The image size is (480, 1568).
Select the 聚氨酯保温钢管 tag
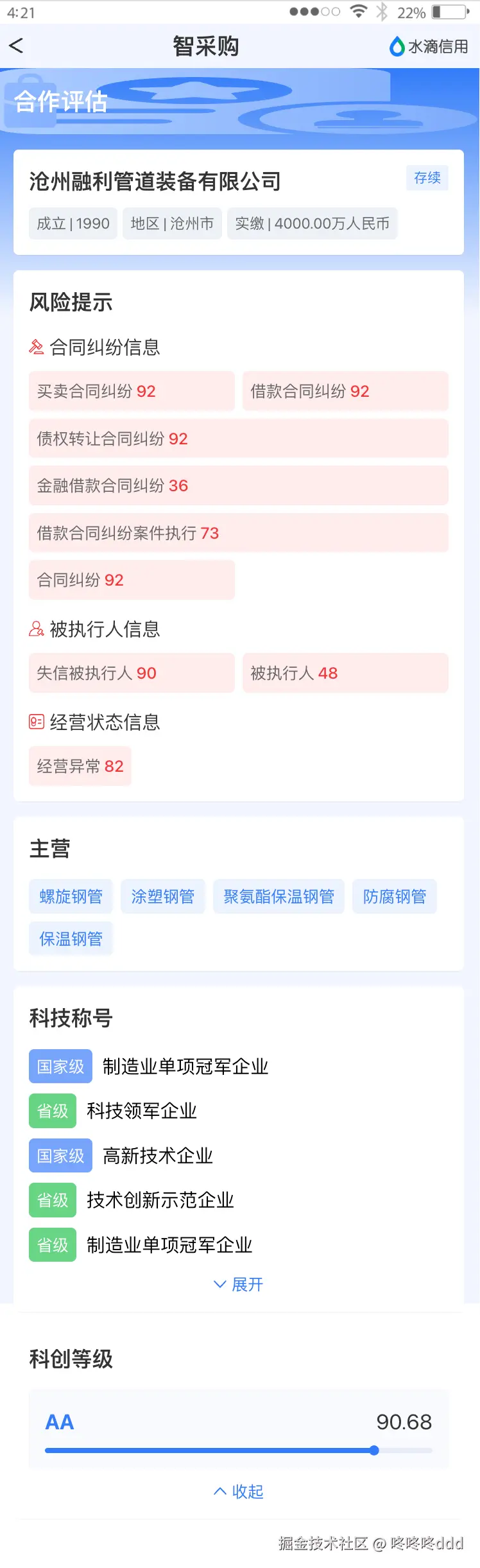coord(279,896)
